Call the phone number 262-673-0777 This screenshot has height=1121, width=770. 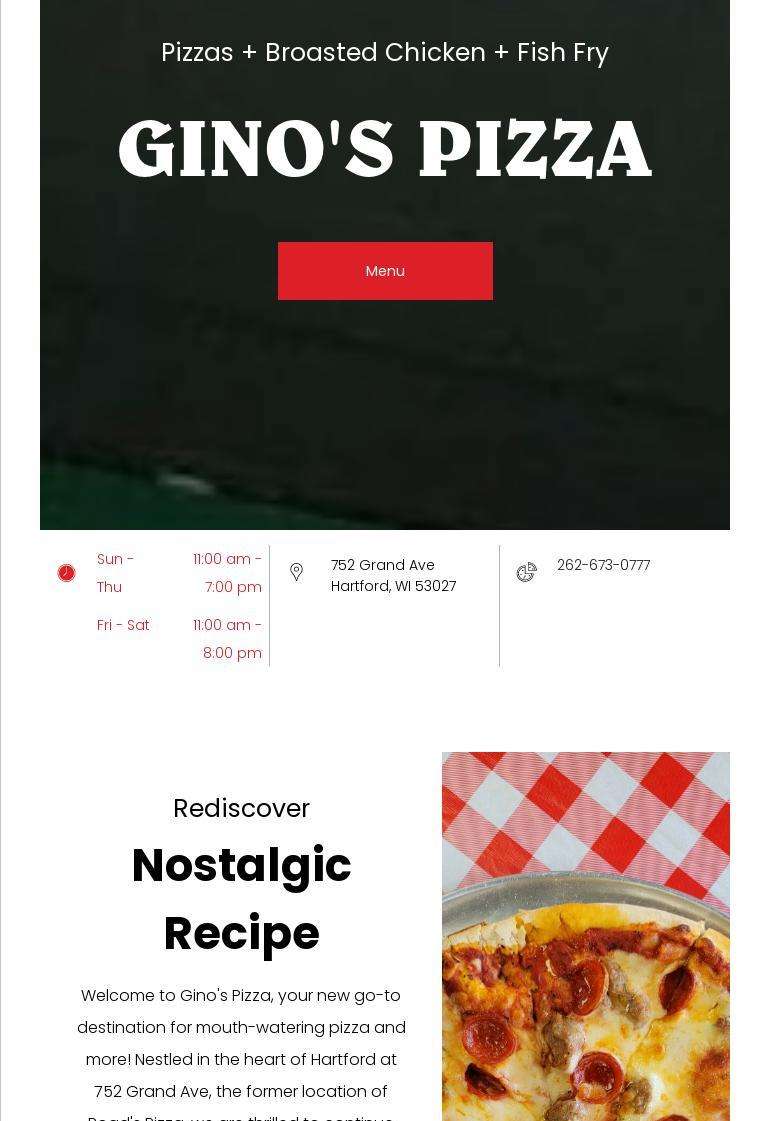tap(603, 565)
